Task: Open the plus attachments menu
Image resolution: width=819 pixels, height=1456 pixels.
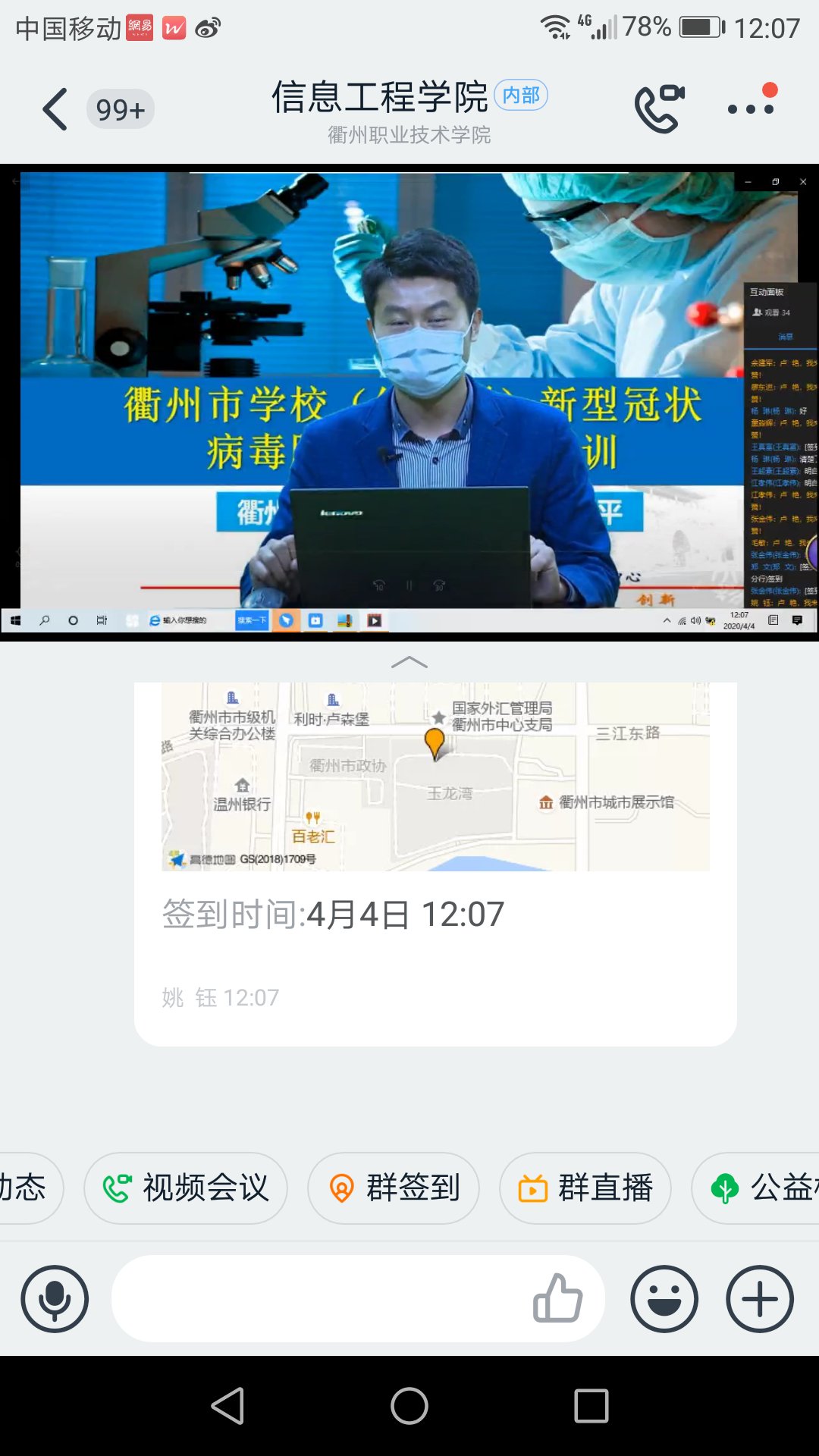Action: (760, 1299)
